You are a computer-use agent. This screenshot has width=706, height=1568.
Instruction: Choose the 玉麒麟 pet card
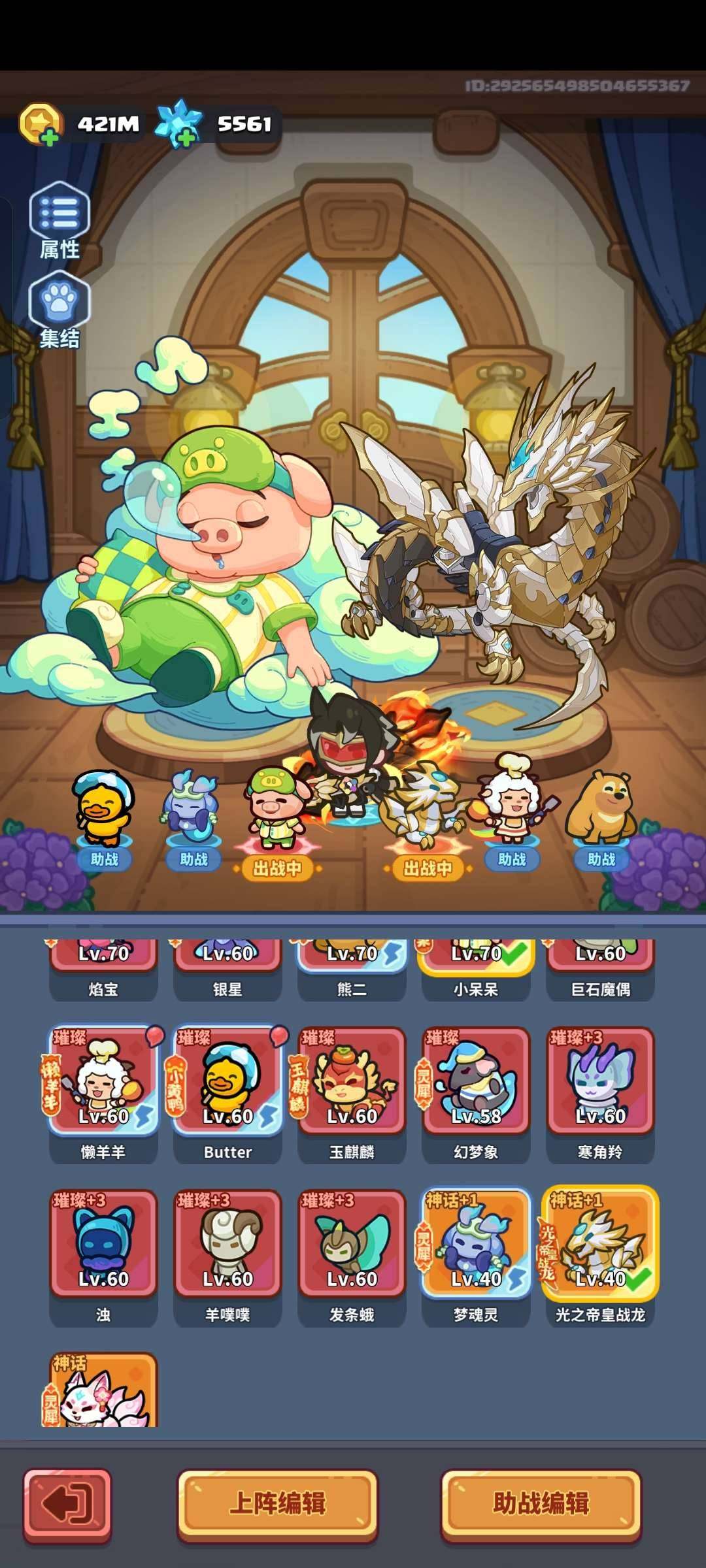352,1094
